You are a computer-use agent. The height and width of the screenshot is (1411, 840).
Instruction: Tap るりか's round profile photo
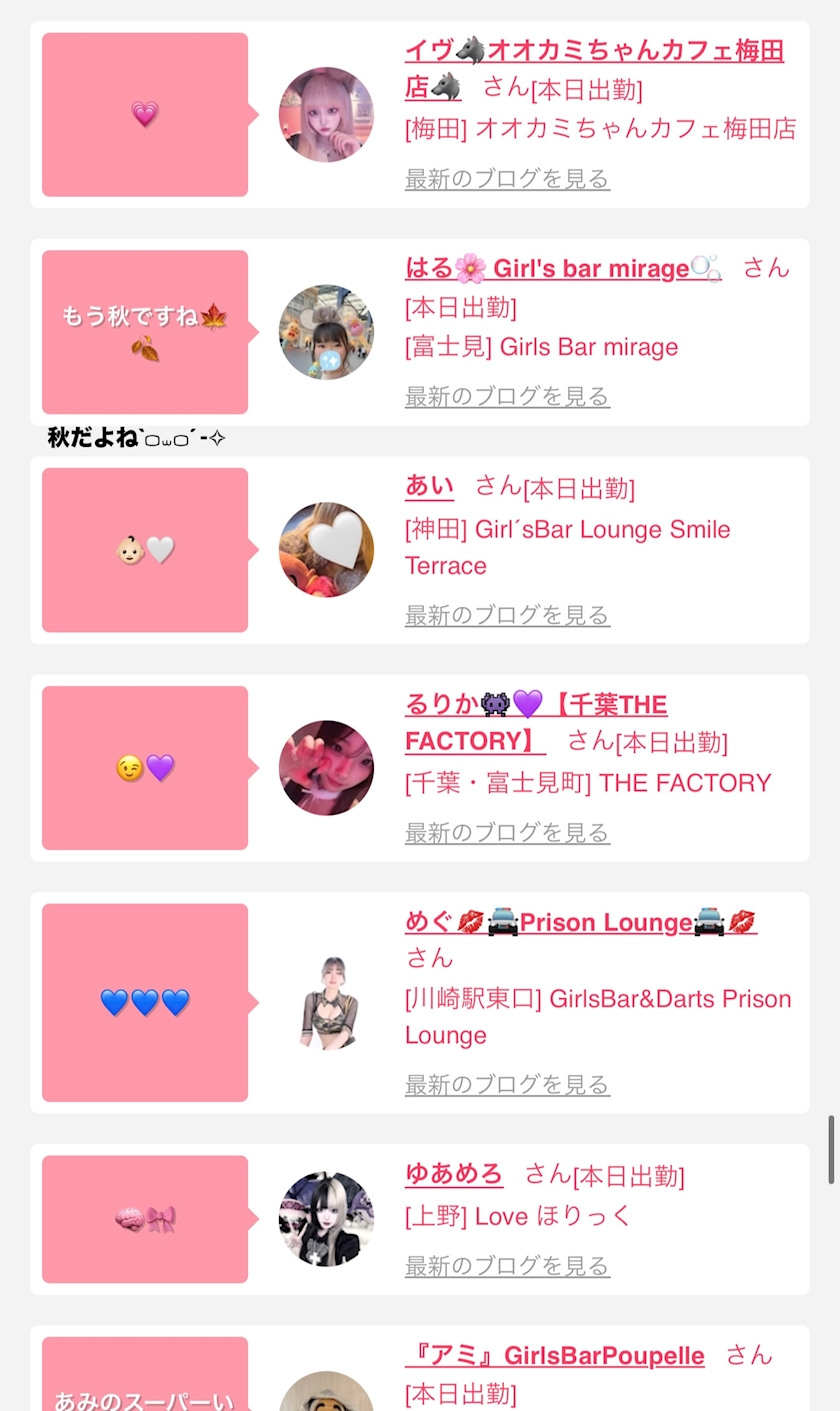coord(326,768)
